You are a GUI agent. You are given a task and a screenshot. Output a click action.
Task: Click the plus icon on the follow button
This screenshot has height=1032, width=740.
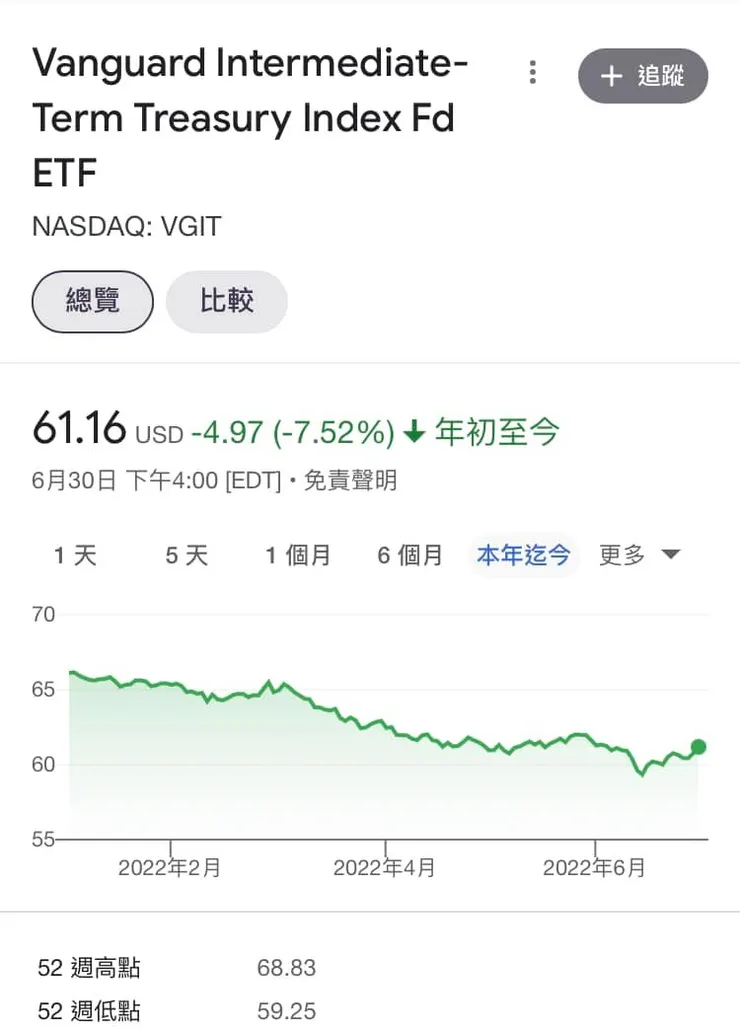click(x=611, y=76)
